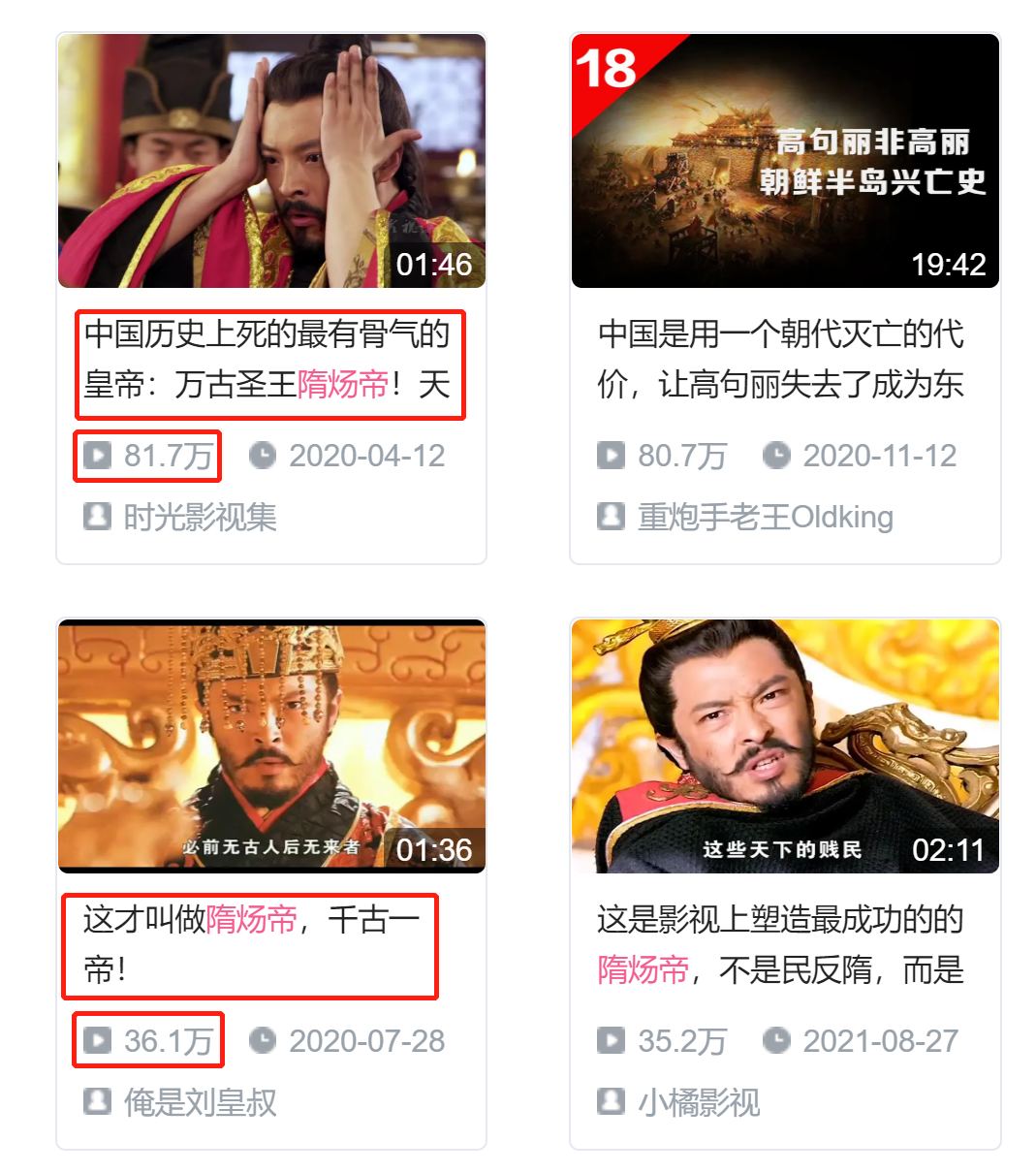Viewport: 1036px width, 1173px height.
Task: Open title 这才叫做隋炀帝，千古一帝
Action: 252,944
